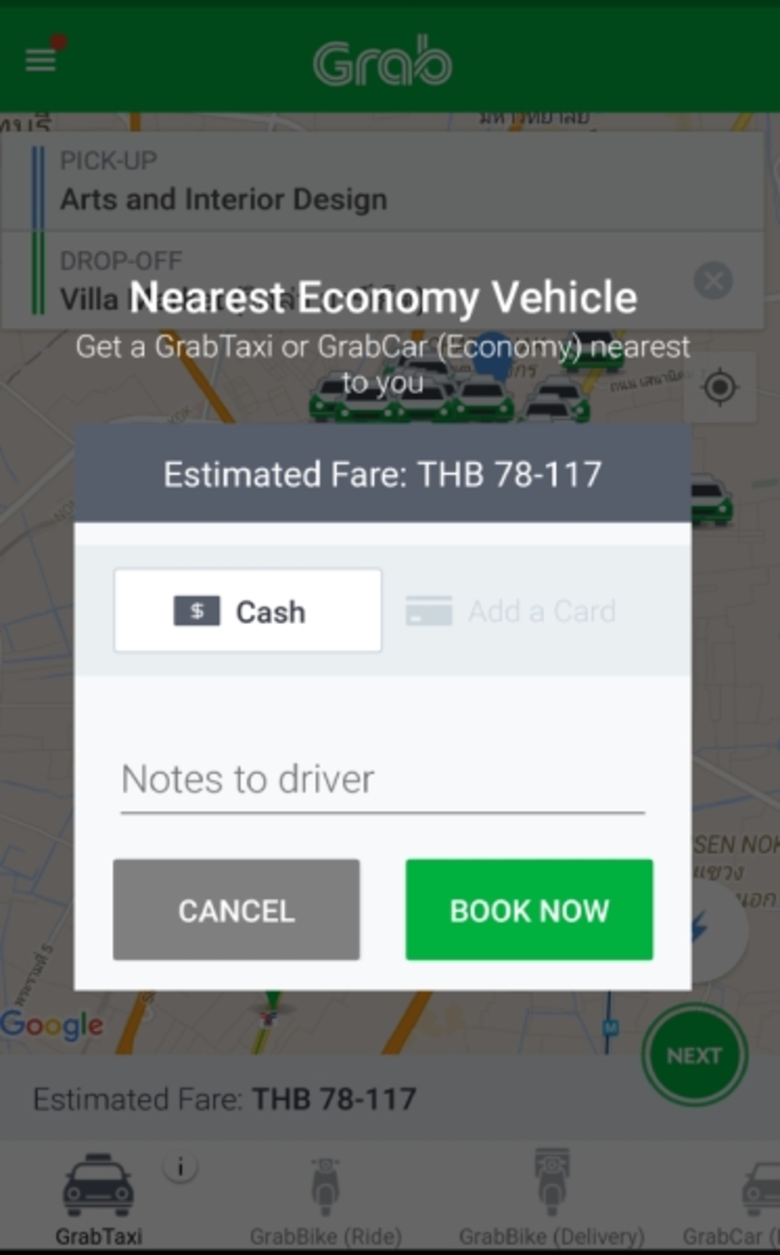Viewport: 780px width, 1255px height.
Task: Clear the drop-off location
Action: 713,281
